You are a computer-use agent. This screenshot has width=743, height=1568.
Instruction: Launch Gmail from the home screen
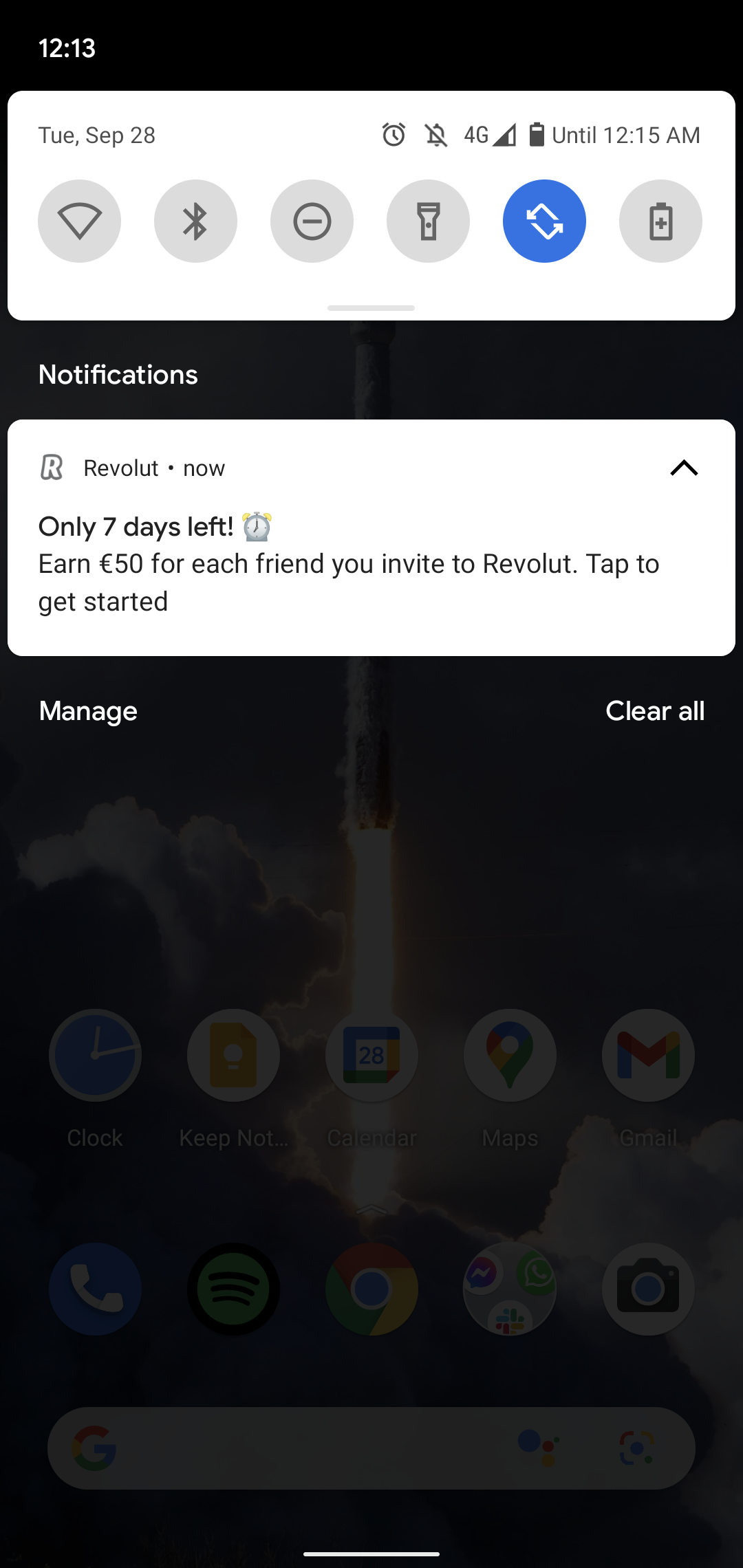tap(647, 1055)
